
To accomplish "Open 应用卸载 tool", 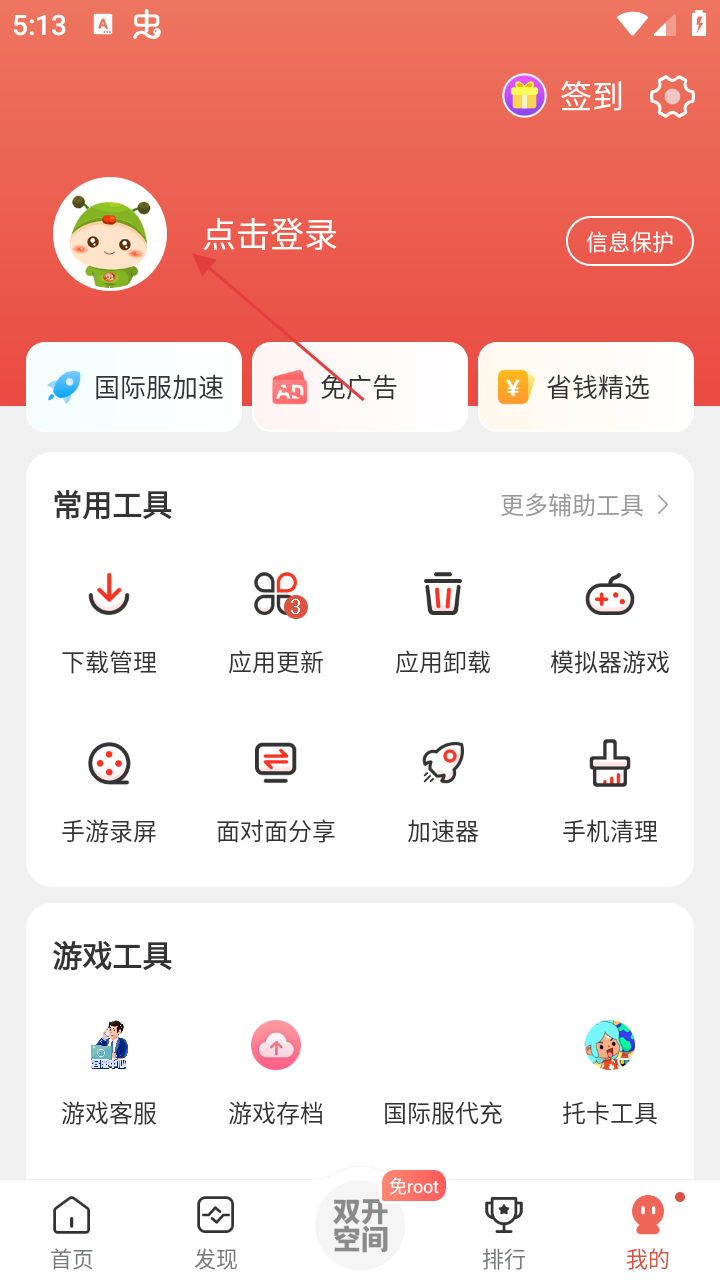I will (443, 620).
